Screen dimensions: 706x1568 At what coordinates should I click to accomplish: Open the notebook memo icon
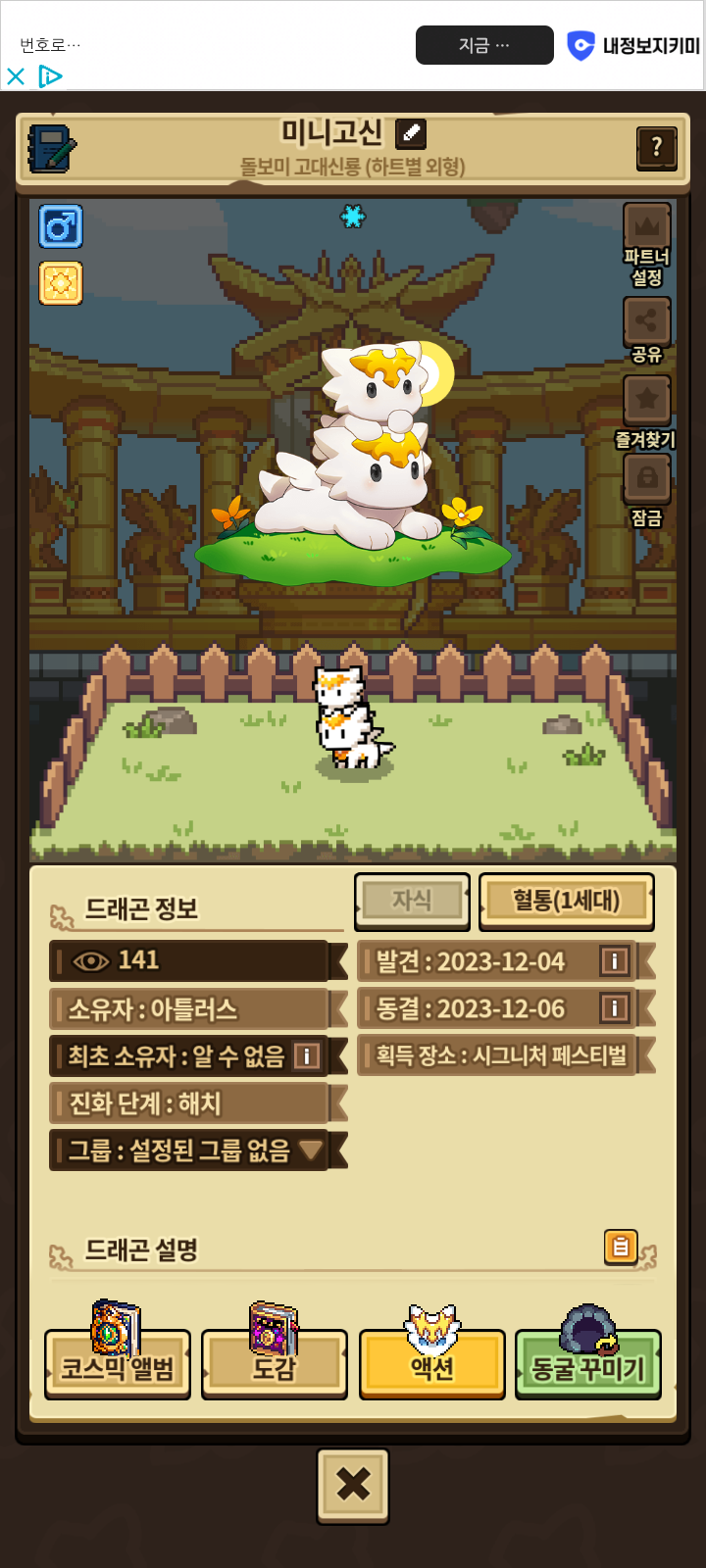[52, 149]
